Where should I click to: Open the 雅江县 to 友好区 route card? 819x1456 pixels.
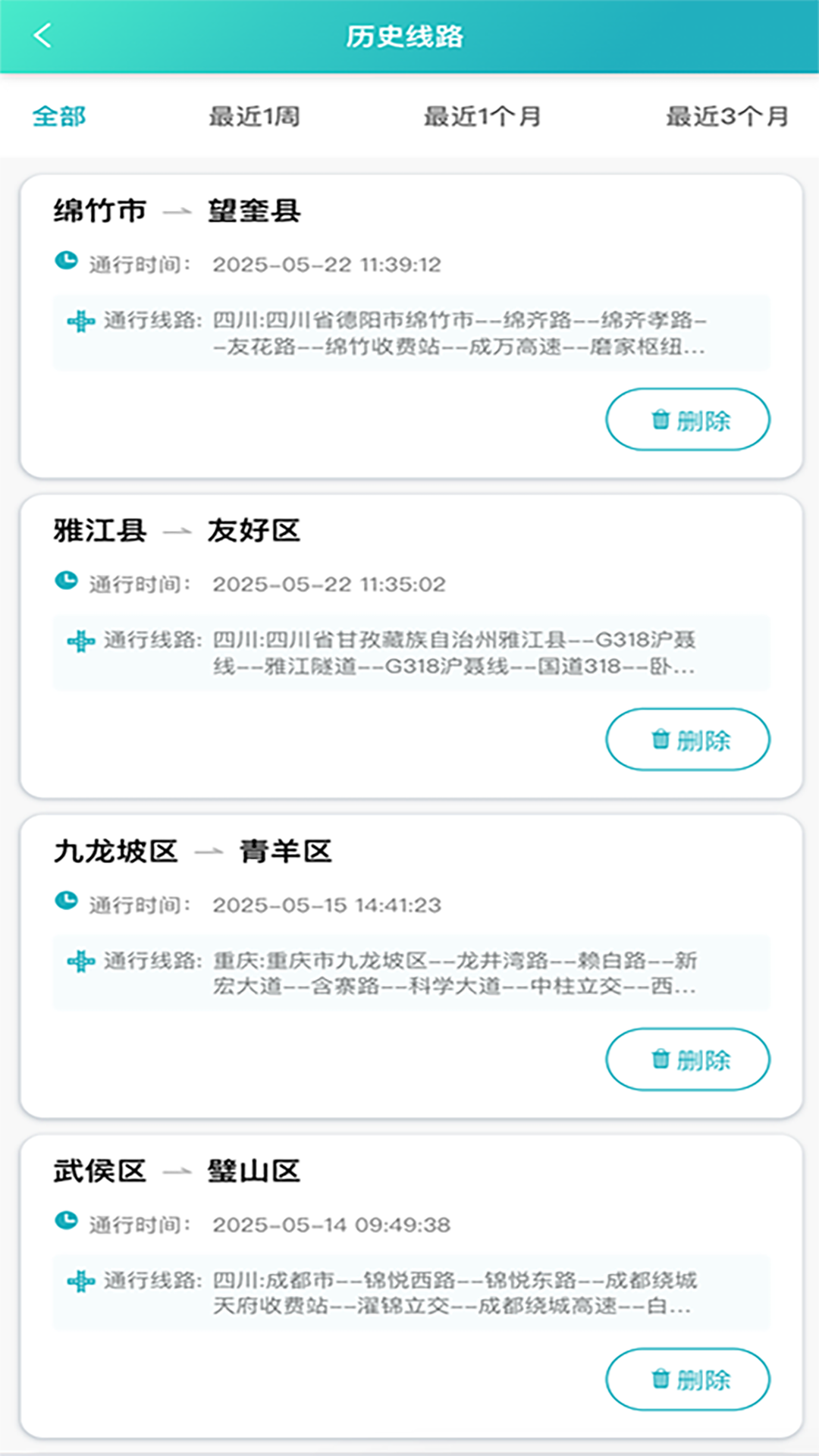click(x=411, y=646)
